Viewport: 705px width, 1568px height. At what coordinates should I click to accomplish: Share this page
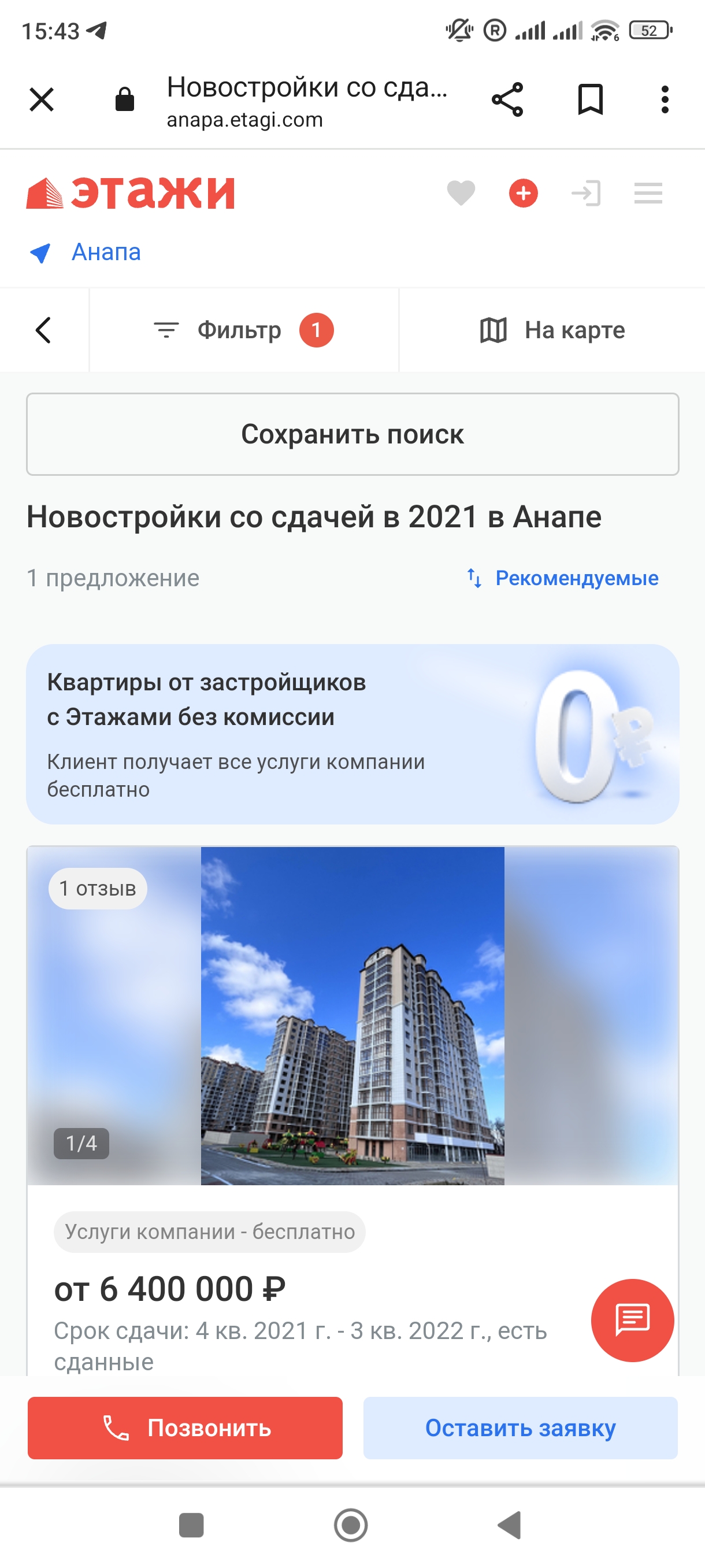[507, 99]
